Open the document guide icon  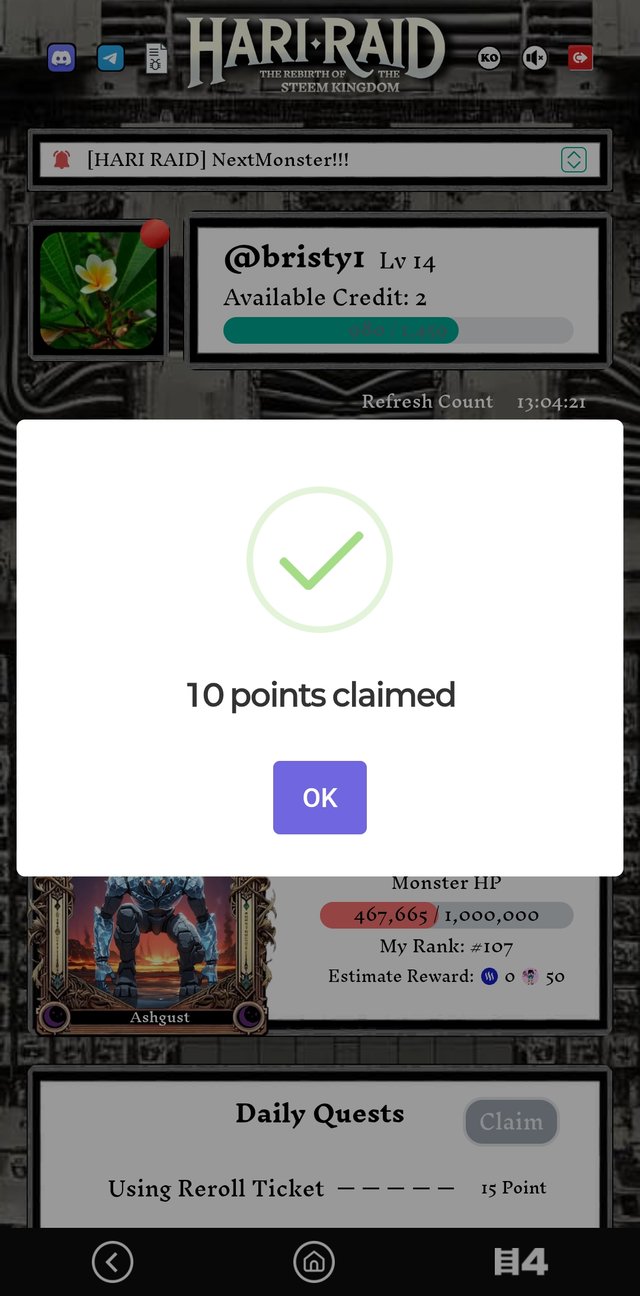[156, 58]
